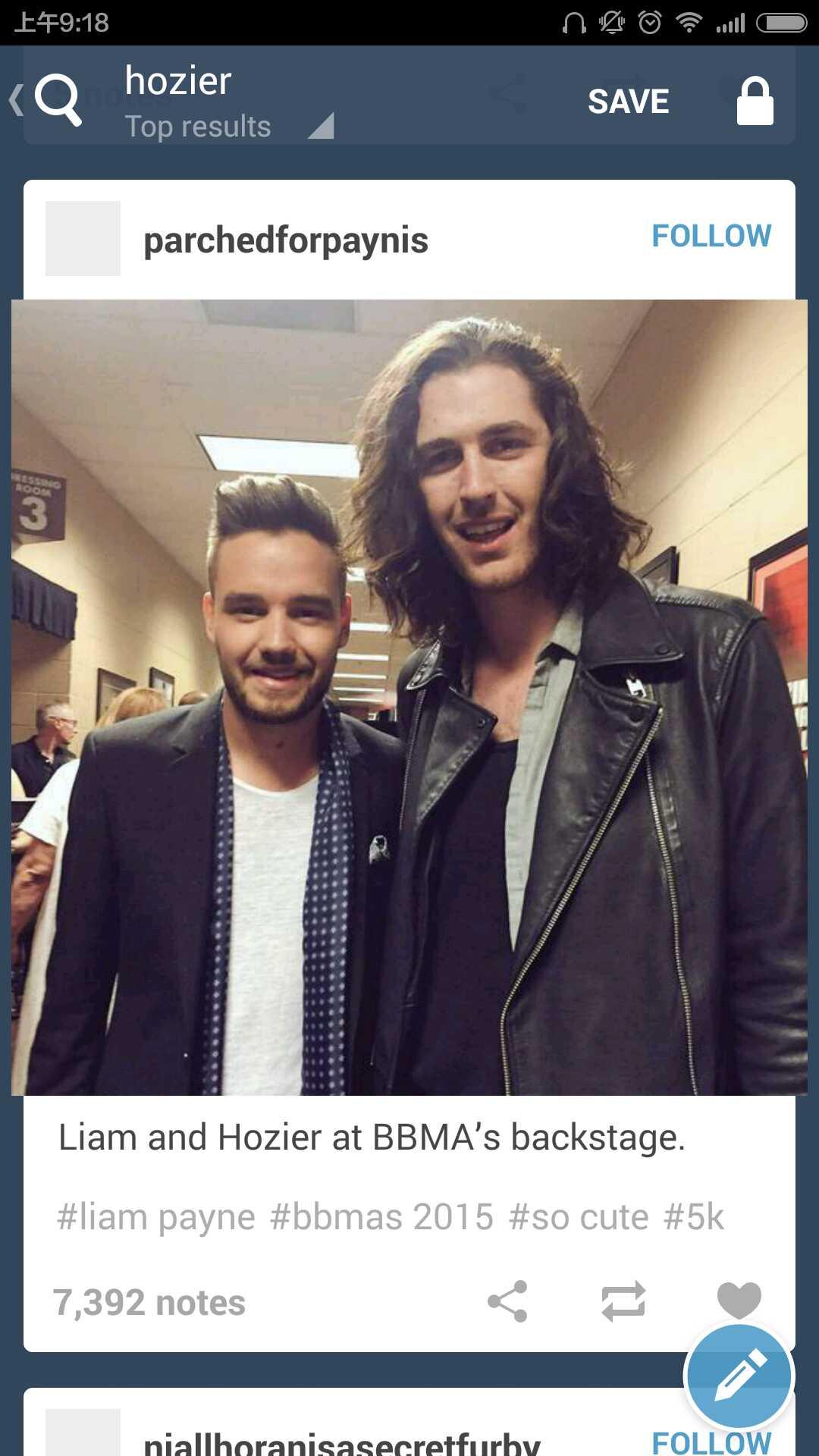Save the hozier search

pyautogui.click(x=628, y=102)
